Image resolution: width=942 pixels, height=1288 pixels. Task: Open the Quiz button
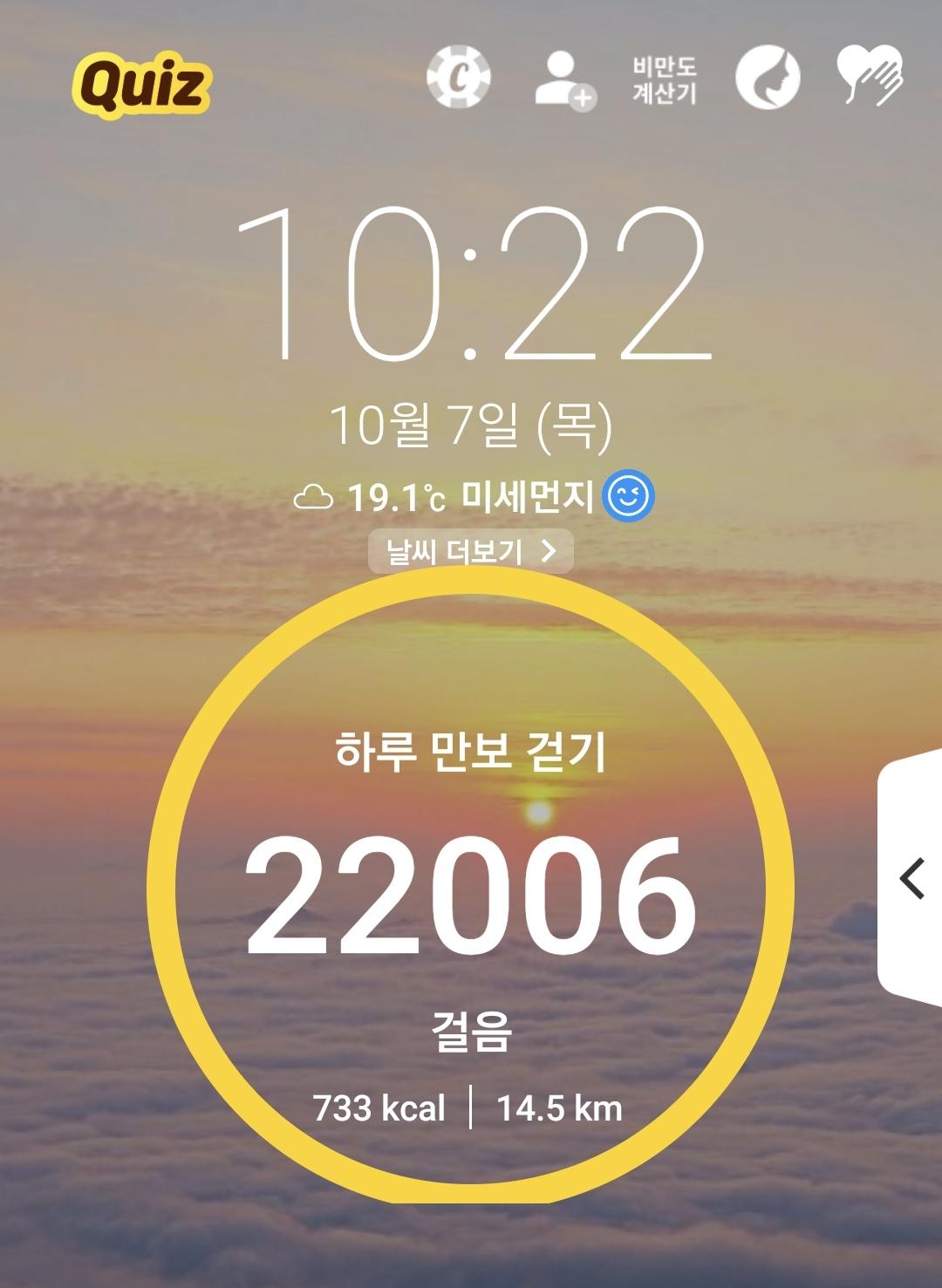pos(140,86)
